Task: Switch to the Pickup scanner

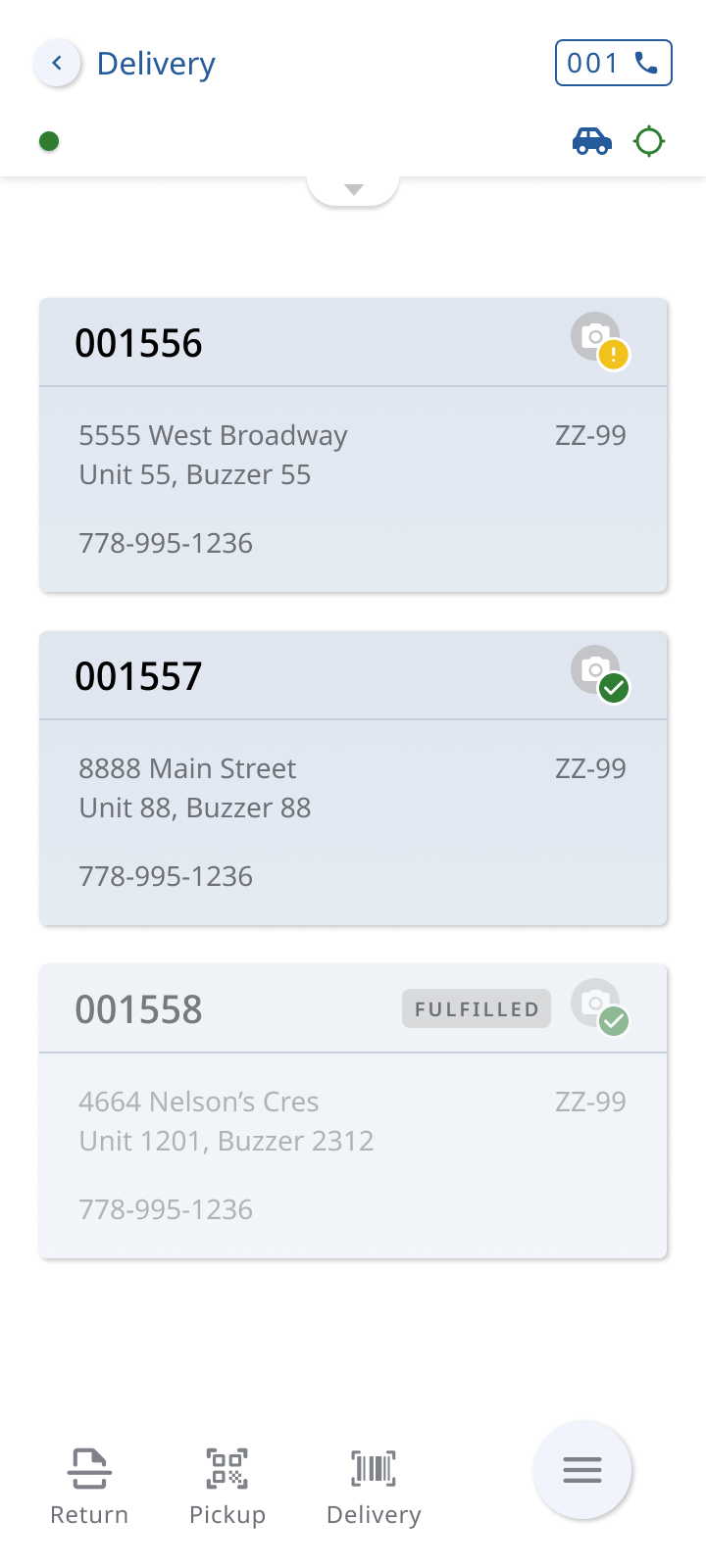Action: (x=227, y=1487)
